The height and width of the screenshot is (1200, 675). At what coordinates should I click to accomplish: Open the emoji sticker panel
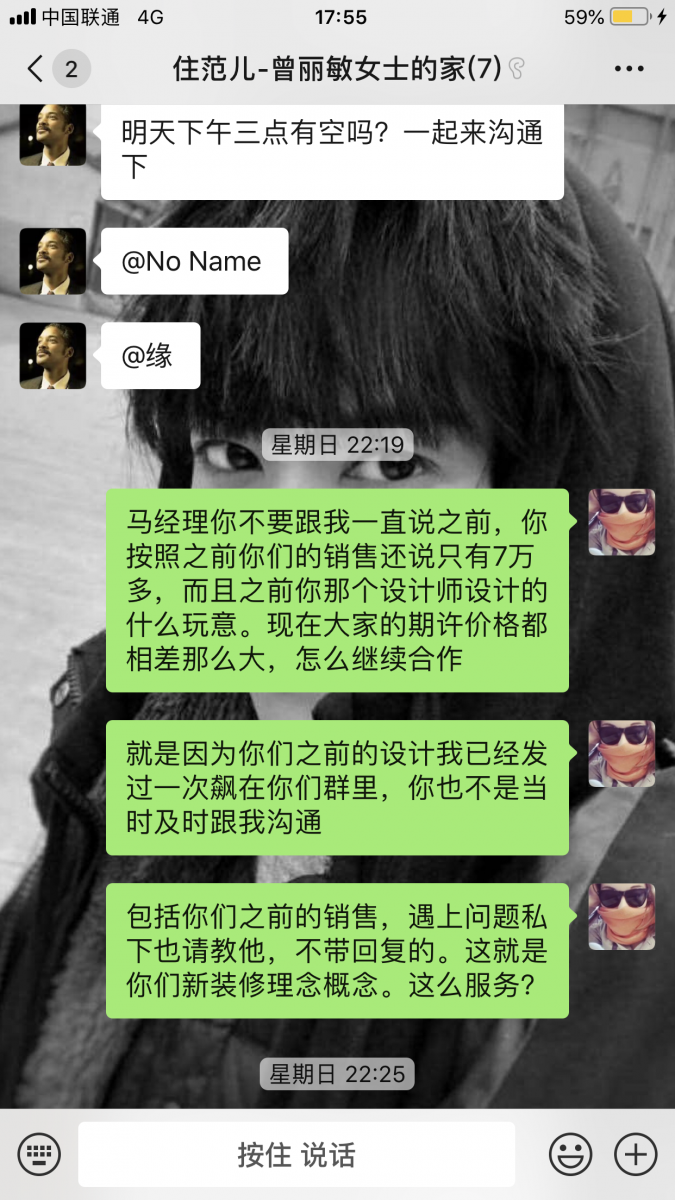(x=570, y=1154)
